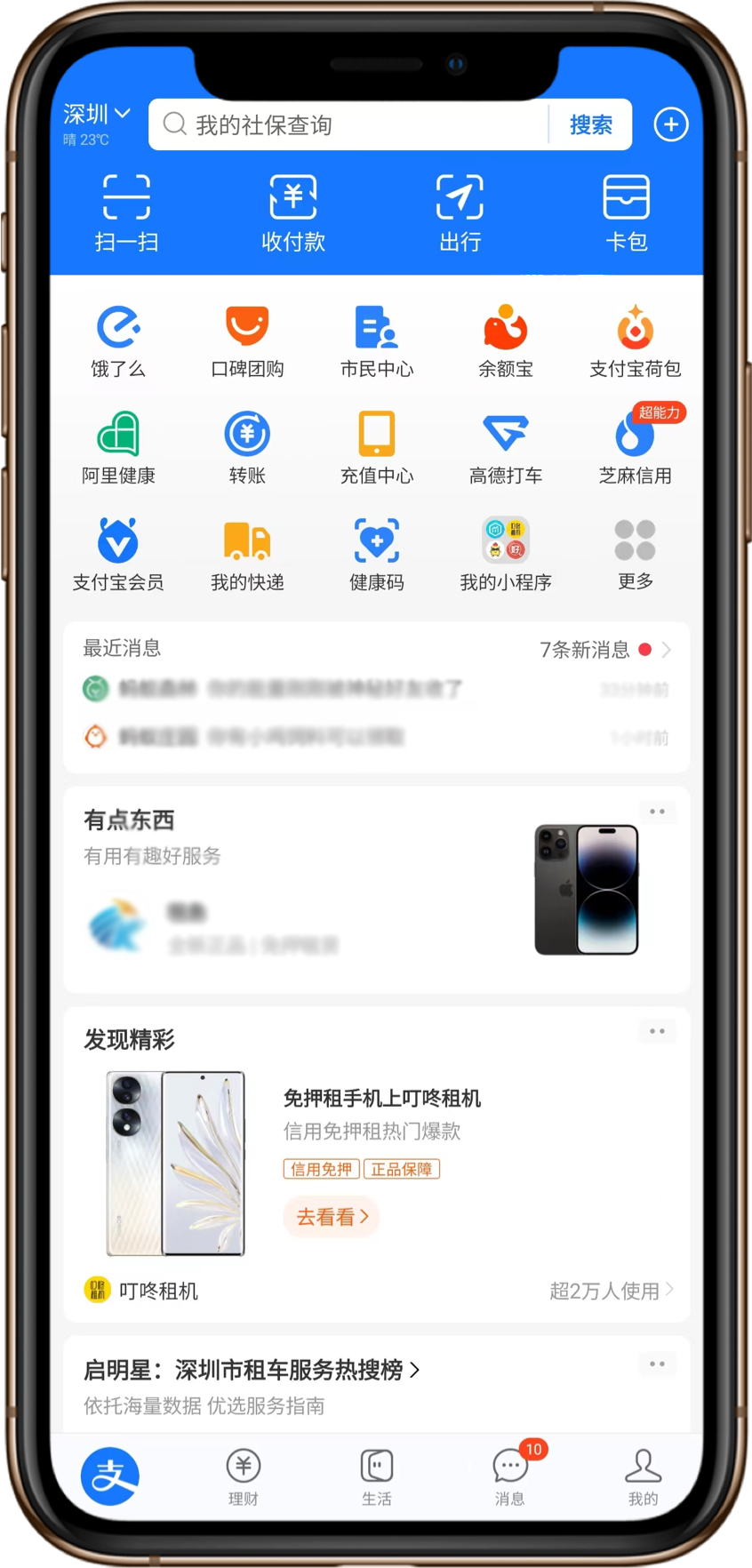Launch 饿了么 food delivery
The height and width of the screenshot is (1568, 752).
pyautogui.click(x=118, y=341)
